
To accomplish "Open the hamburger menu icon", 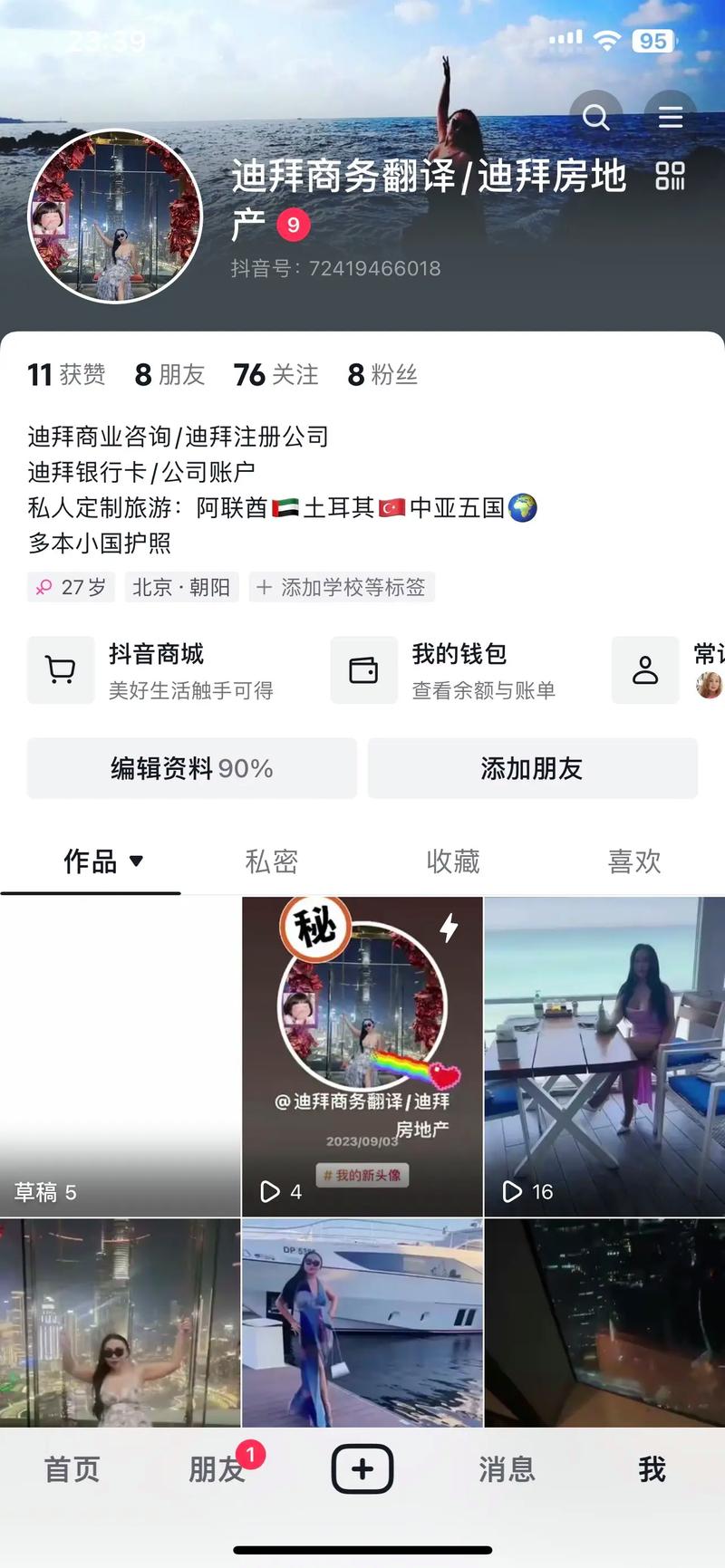I will click(x=671, y=117).
